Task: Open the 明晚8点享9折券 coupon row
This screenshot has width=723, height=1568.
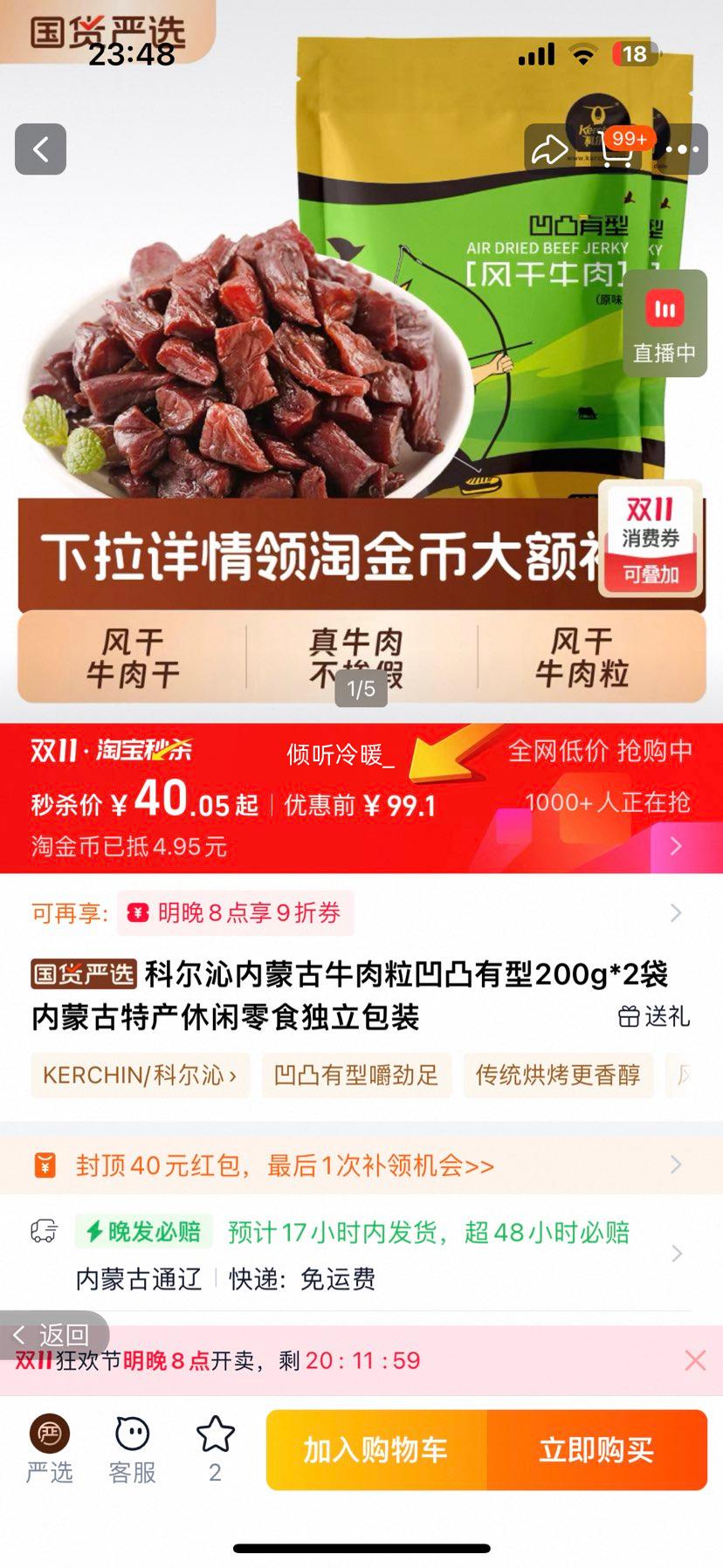Action: tap(236, 913)
